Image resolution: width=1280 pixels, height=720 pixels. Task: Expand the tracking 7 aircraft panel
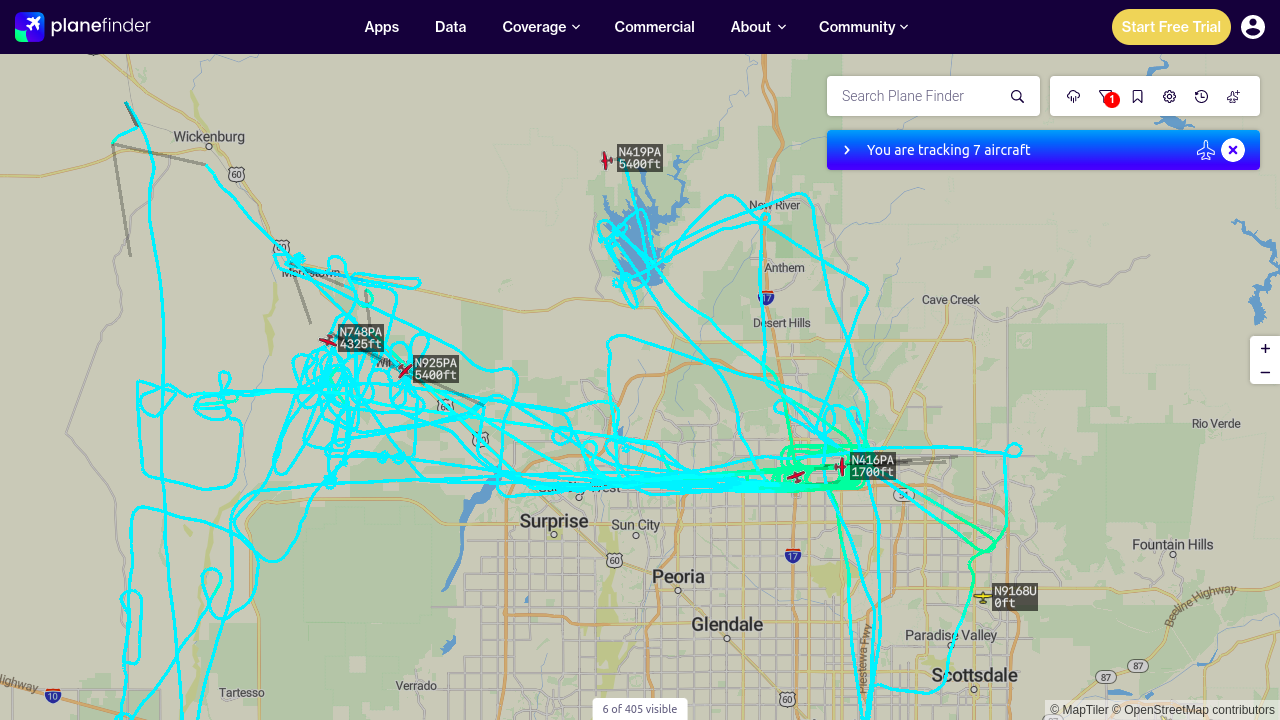point(847,150)
